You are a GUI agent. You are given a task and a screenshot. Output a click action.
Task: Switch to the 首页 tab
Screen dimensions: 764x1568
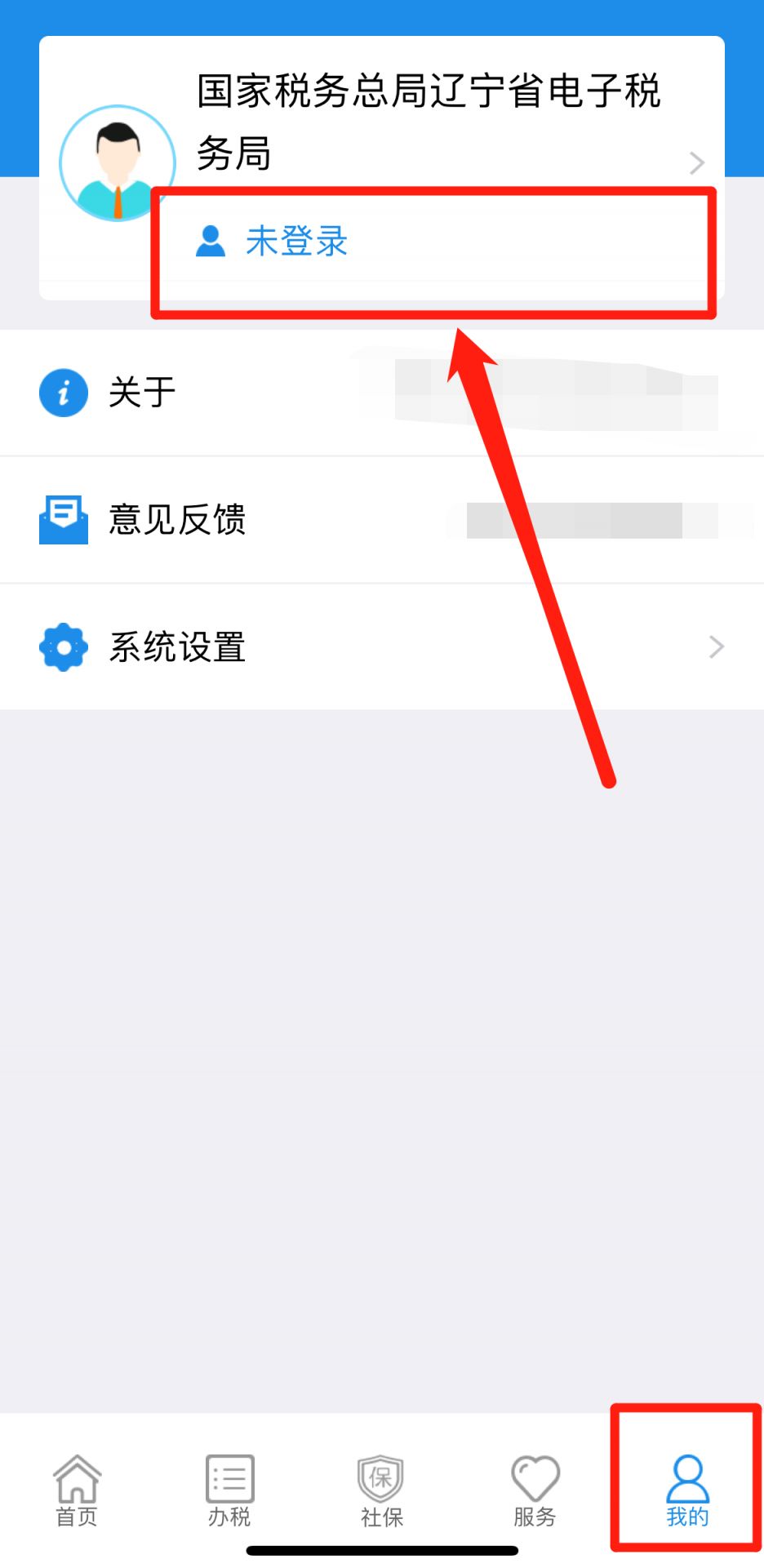point(77,1490)
